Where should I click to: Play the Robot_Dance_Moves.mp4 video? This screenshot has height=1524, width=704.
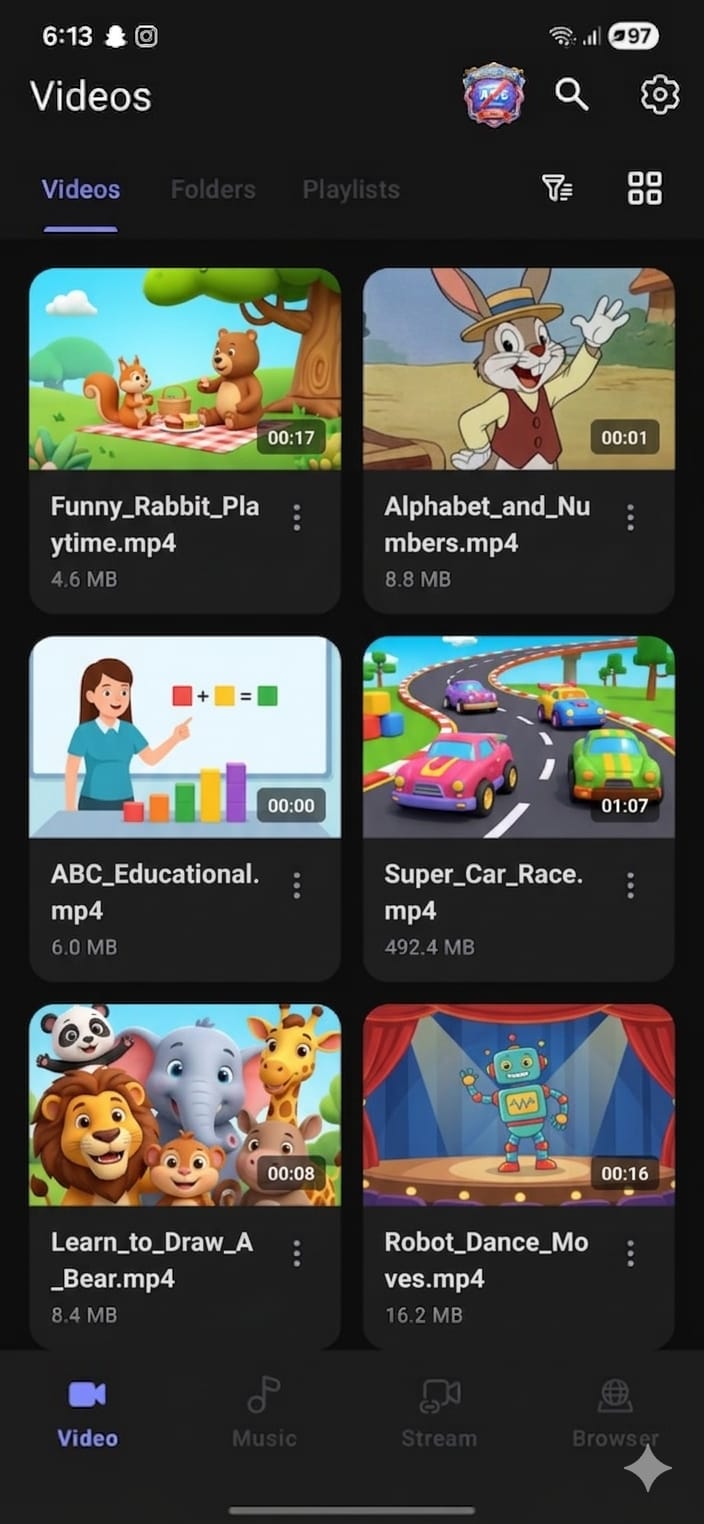click(518, 1105)
